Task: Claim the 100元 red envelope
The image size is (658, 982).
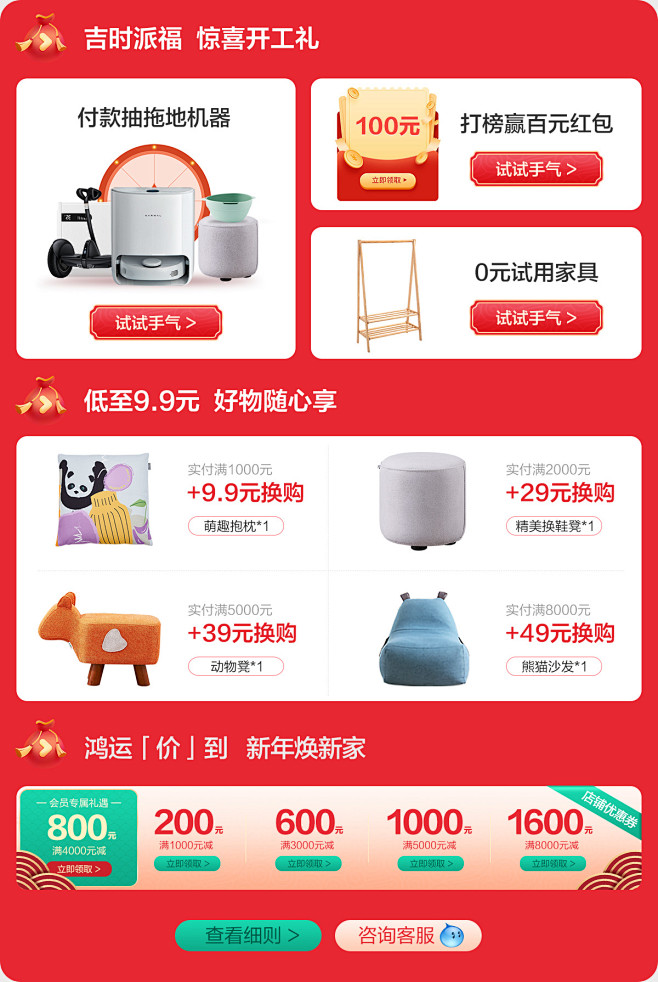Action: point(386,180)
